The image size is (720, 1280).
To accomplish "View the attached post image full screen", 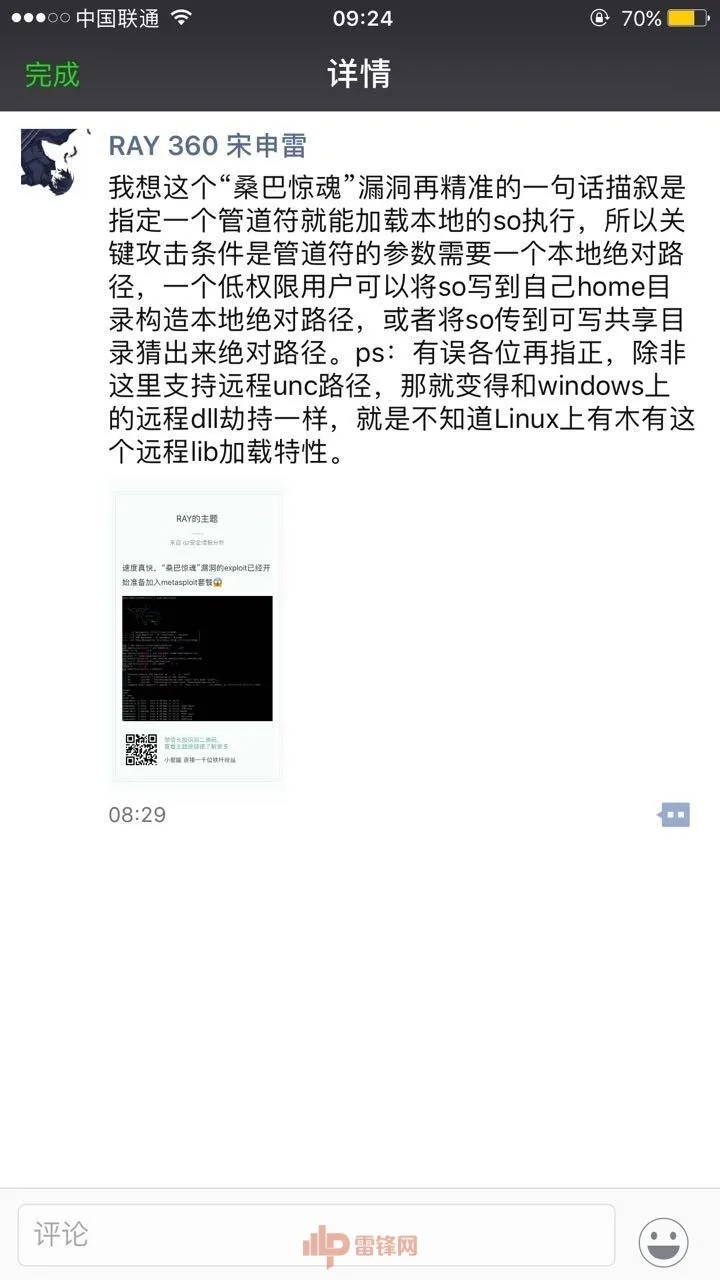I will tap(197, 636).
